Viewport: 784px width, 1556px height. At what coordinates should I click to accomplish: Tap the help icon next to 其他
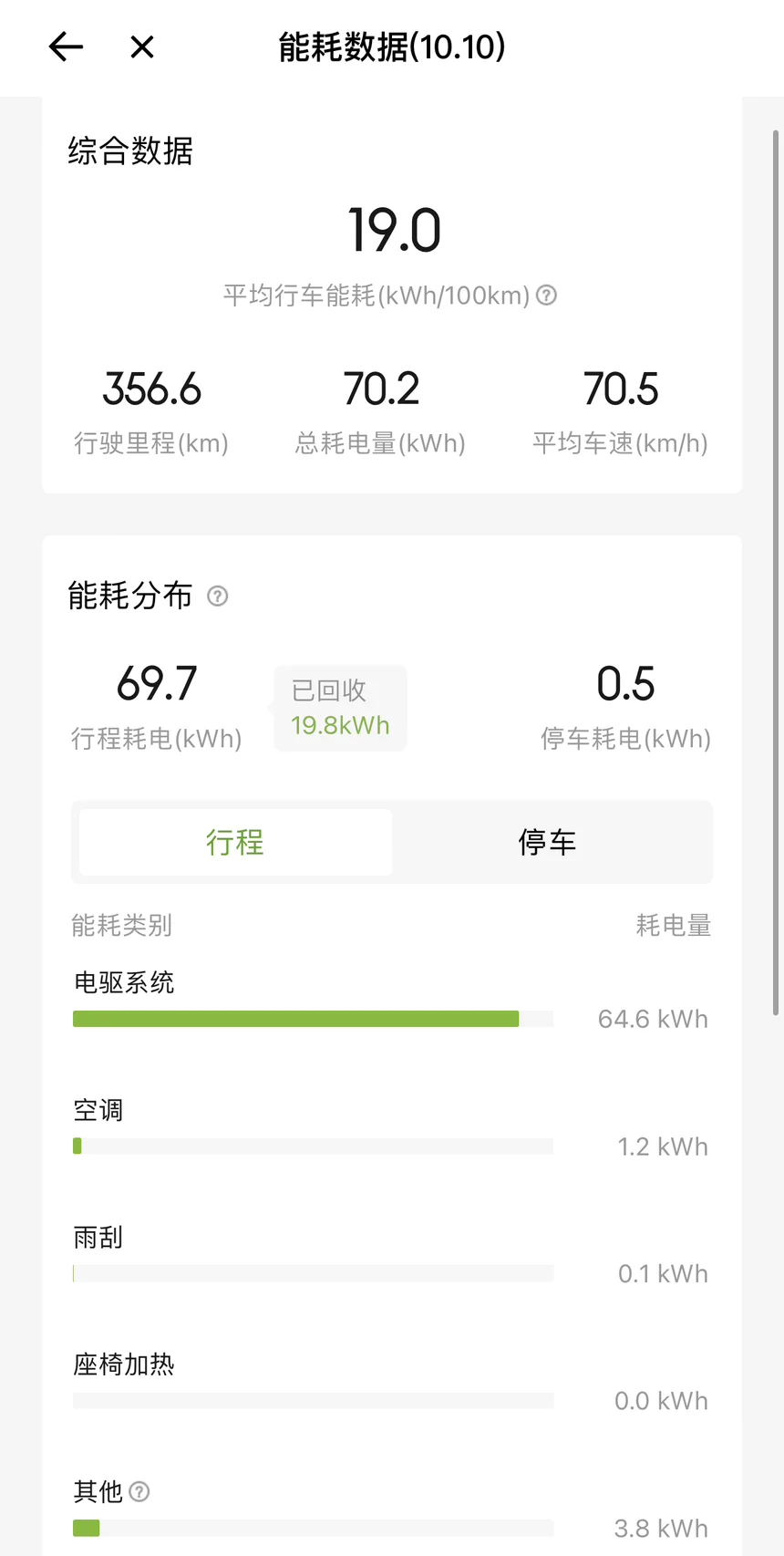coord(139,1491)
